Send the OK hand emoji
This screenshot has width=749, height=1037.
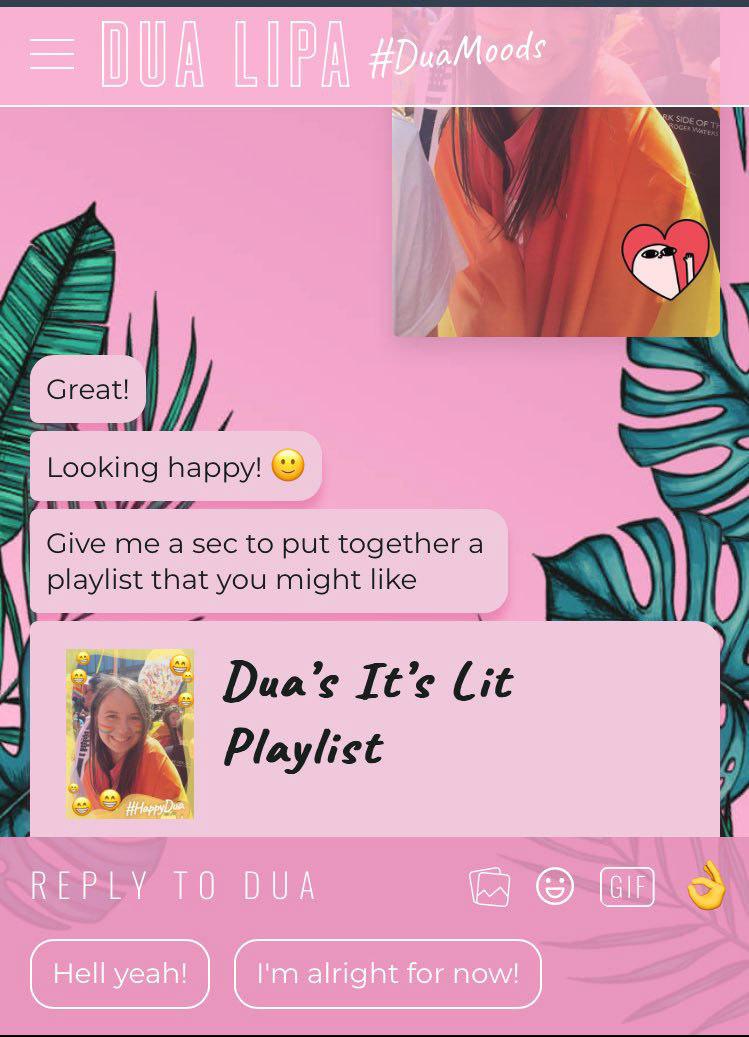[706, 885]
